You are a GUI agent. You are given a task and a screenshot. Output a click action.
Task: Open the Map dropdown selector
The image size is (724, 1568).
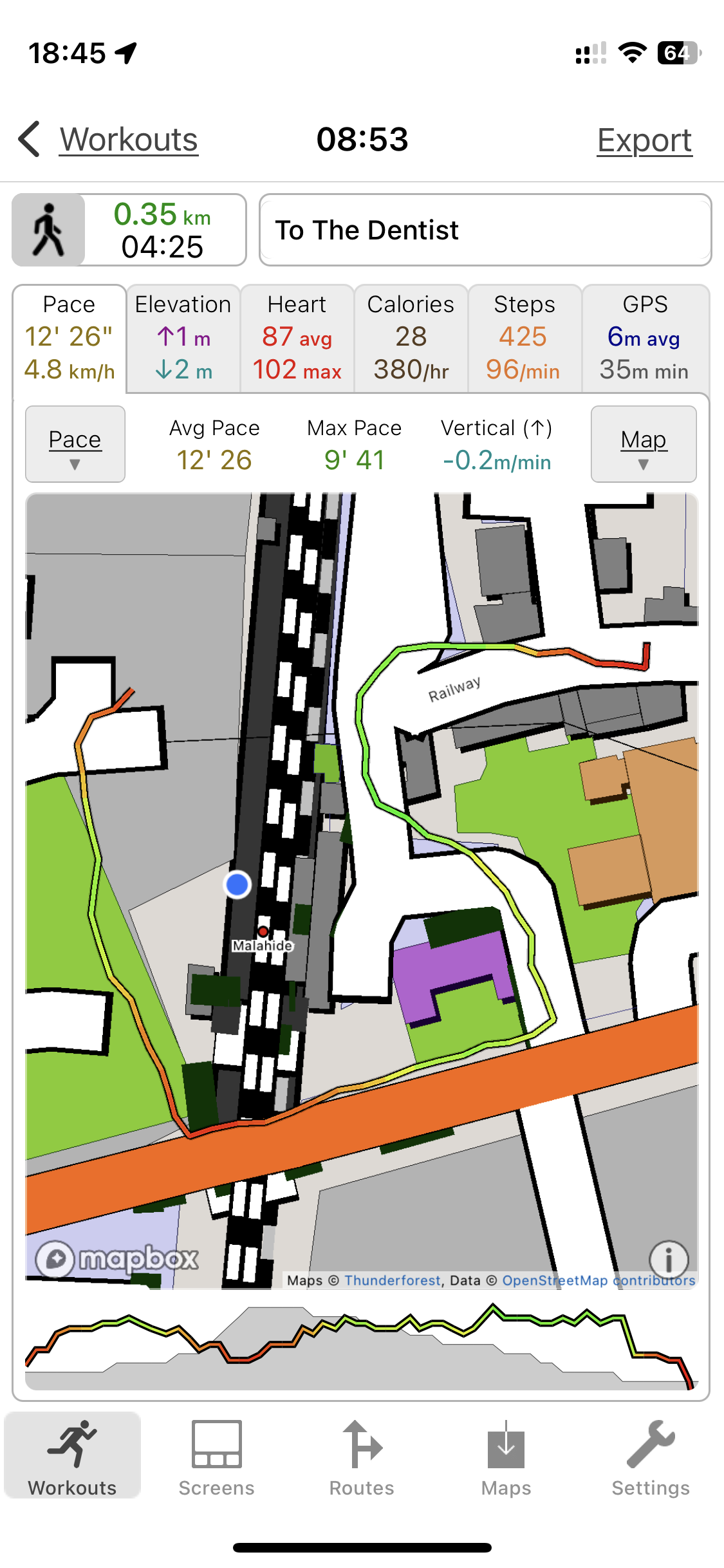(x=643, y=444)
